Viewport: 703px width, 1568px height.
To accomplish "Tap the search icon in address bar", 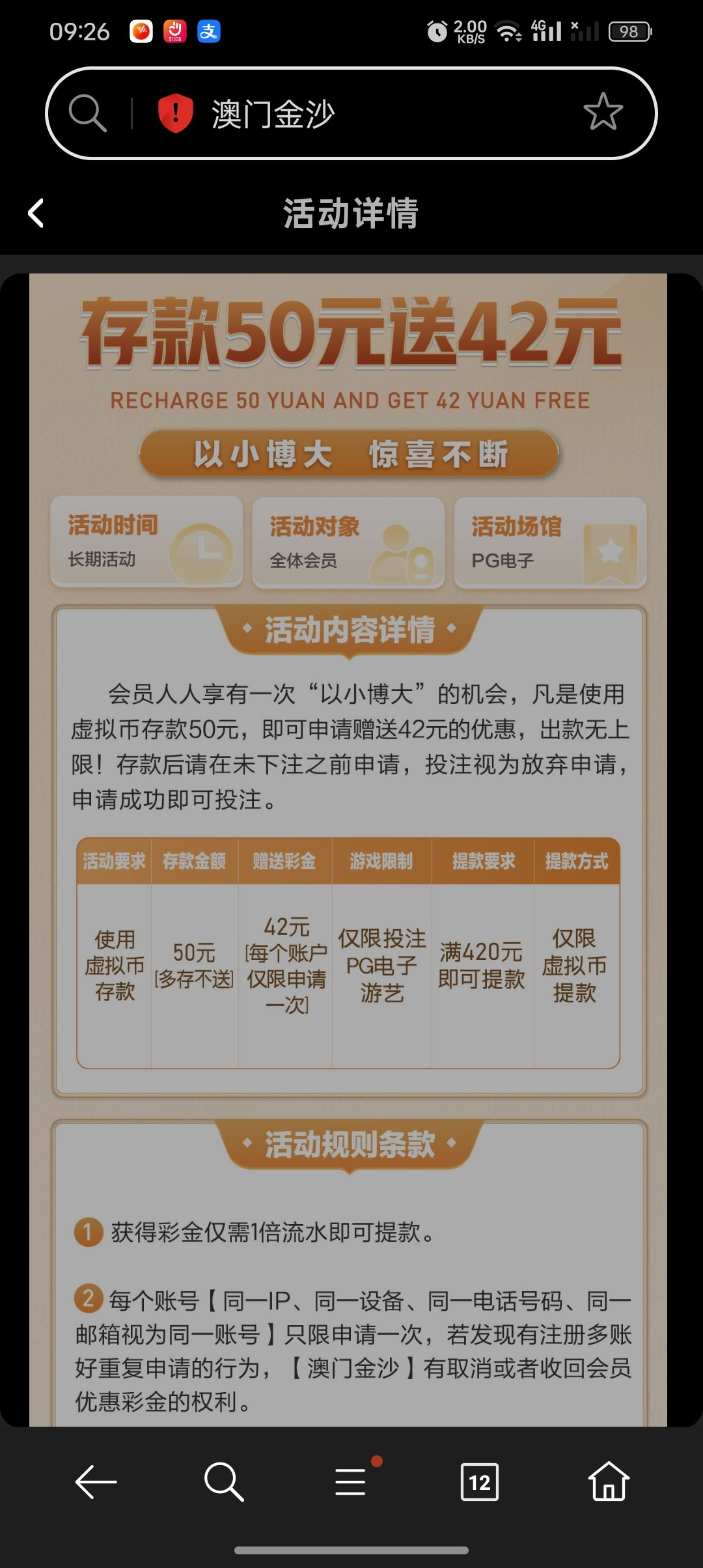I will 88,113.
